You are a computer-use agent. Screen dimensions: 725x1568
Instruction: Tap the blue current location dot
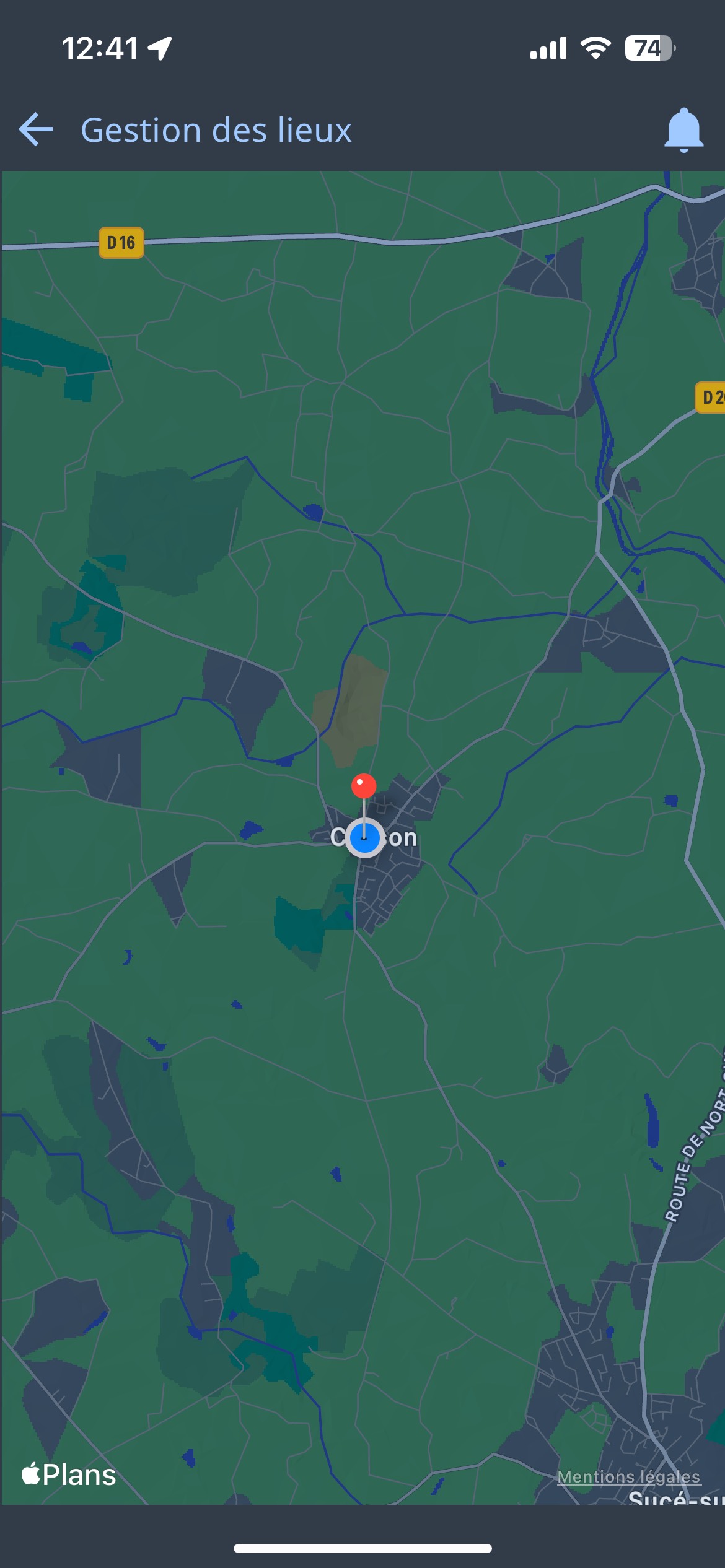pos(364,837)
